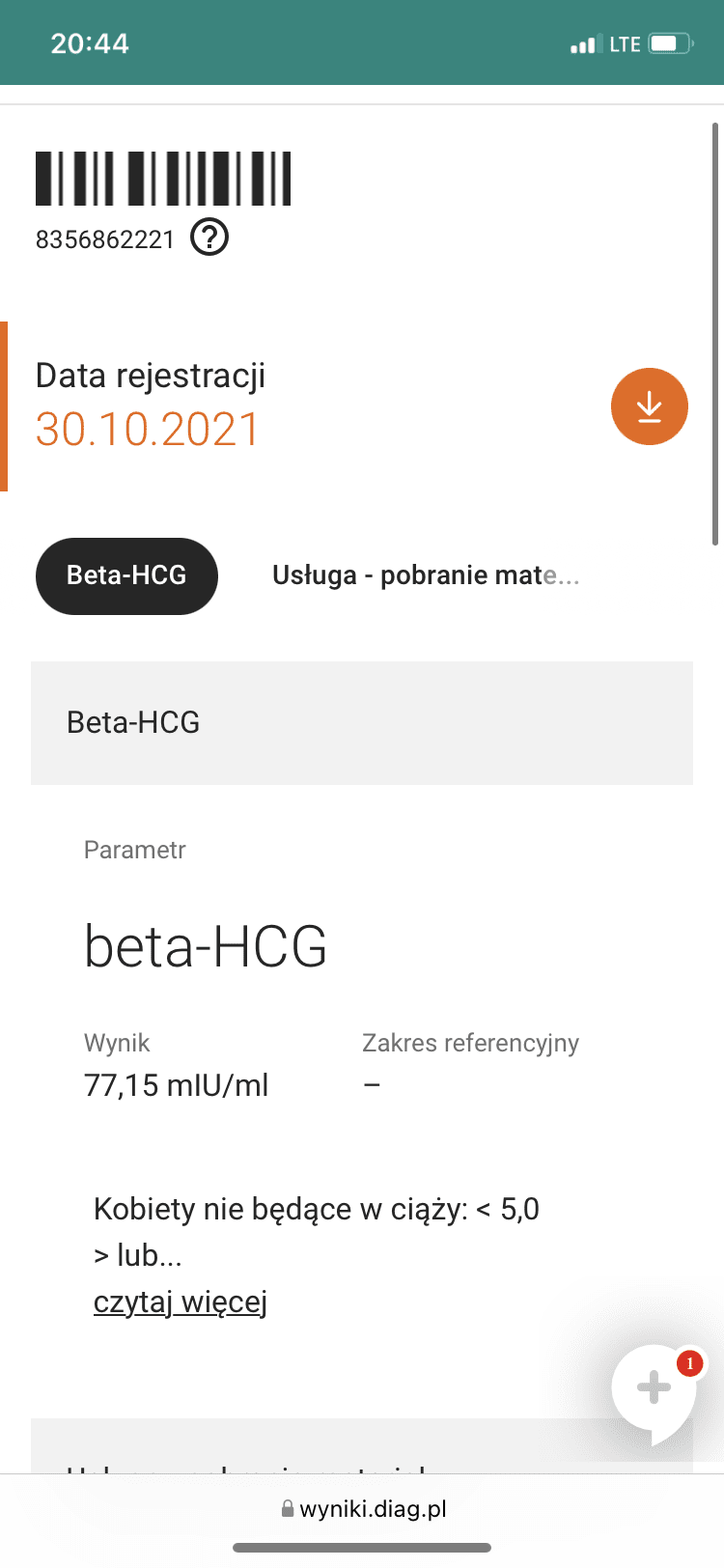Open the chat bubble with plus icon
Screen dimensions: 724x1568
(x=654, y=1388)
